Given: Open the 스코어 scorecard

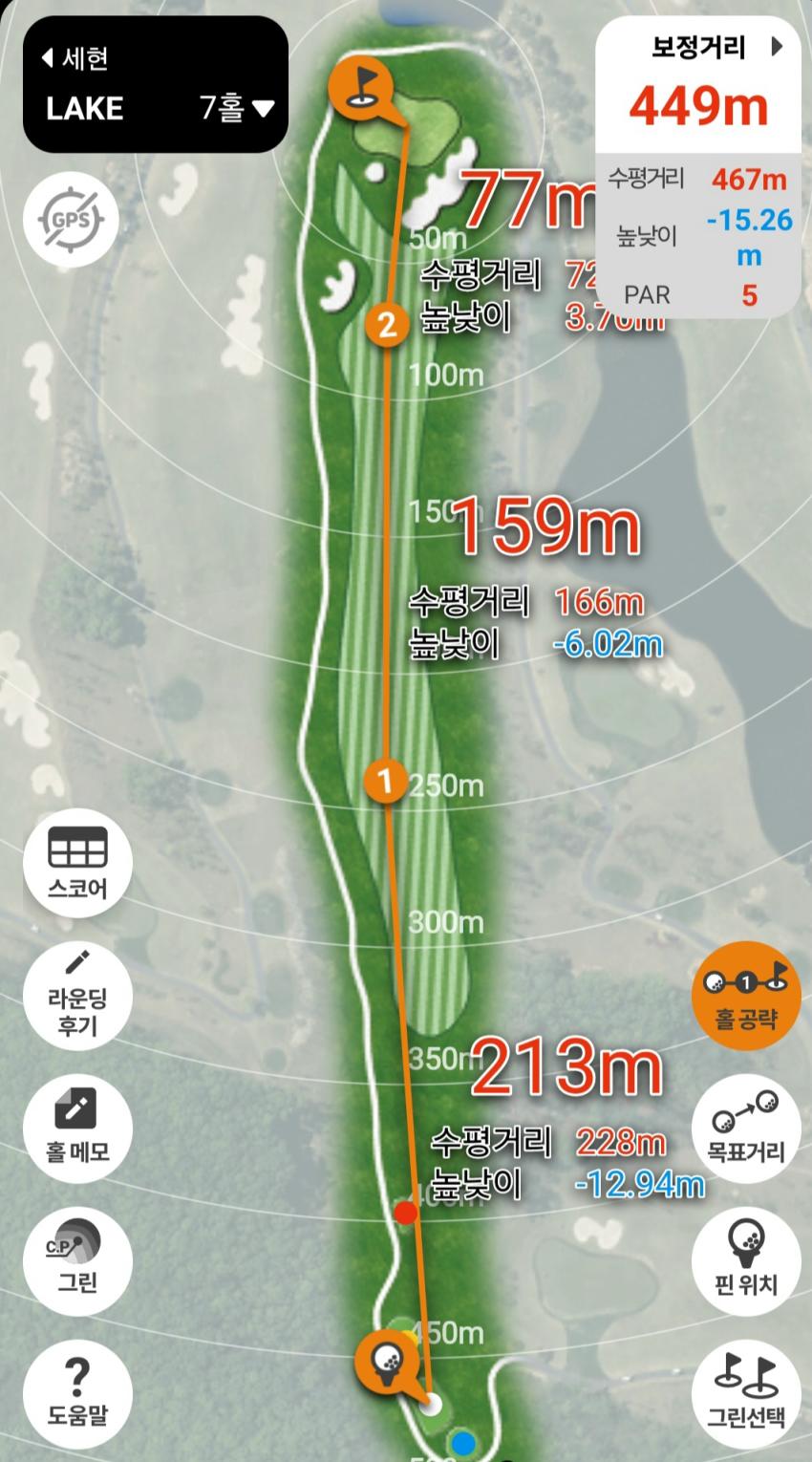Looking at the screenshot, I should point(77,863).
